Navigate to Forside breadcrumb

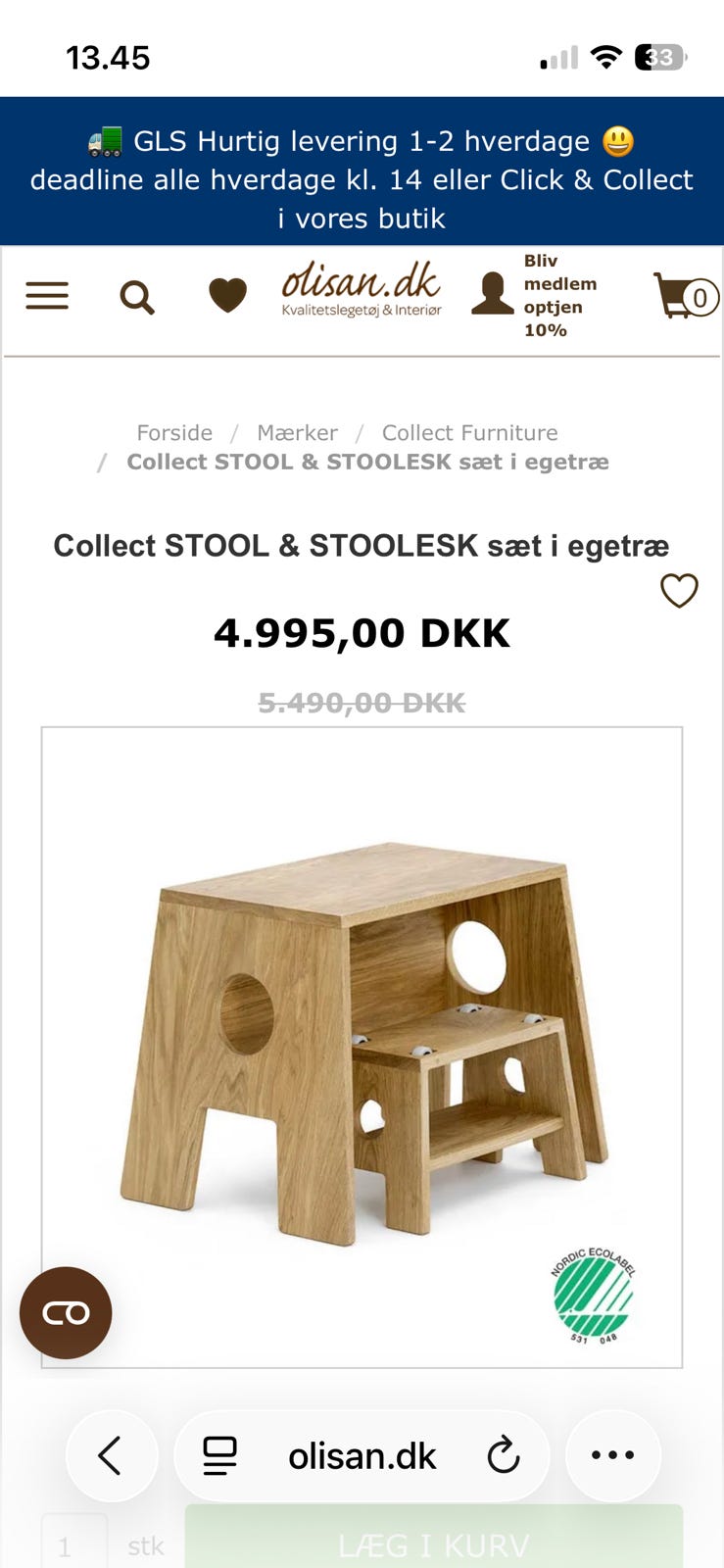coord(173,432)
